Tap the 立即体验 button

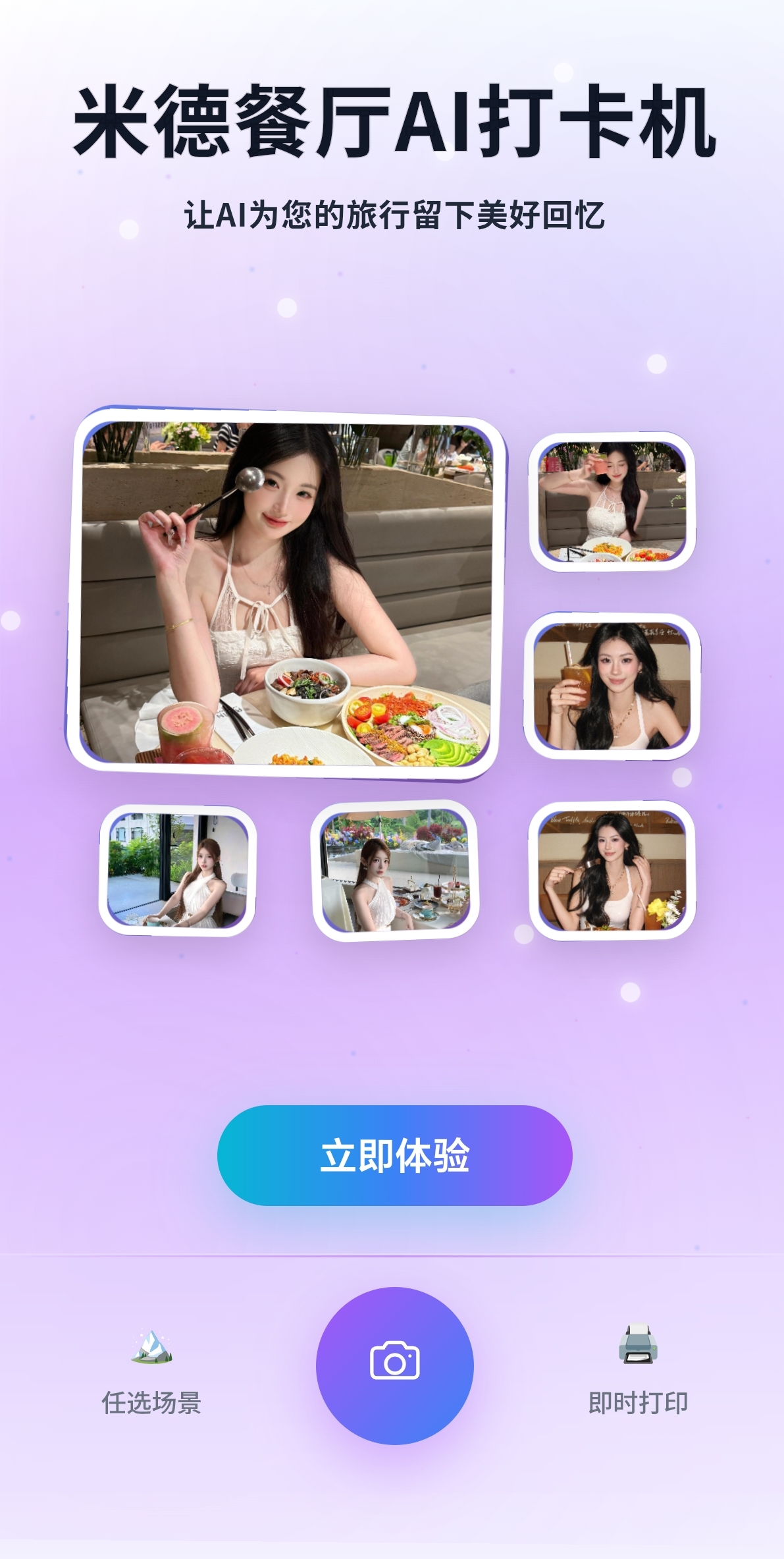coord(394,1155)
